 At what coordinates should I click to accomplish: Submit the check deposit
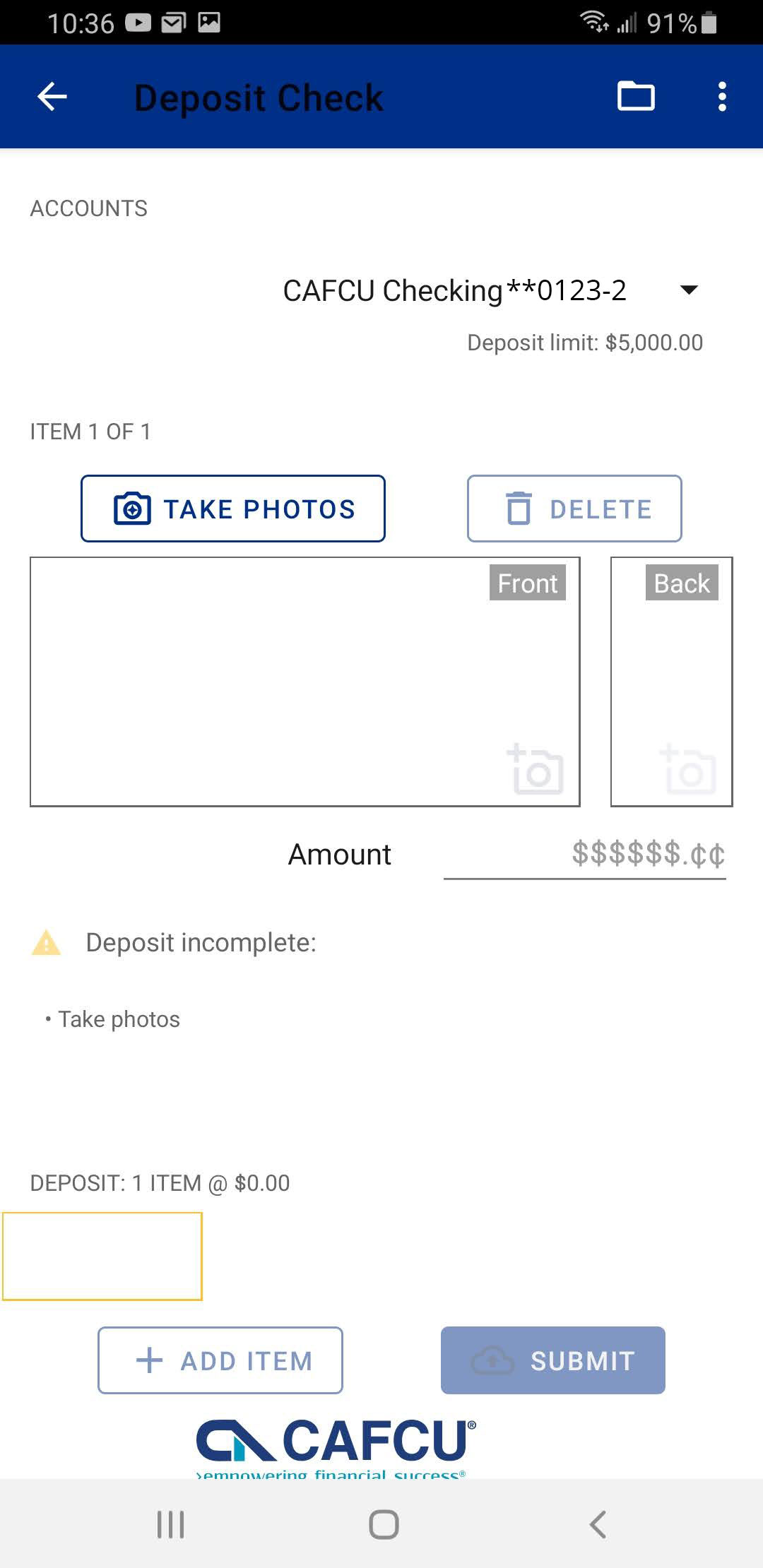click(552, 1360)
